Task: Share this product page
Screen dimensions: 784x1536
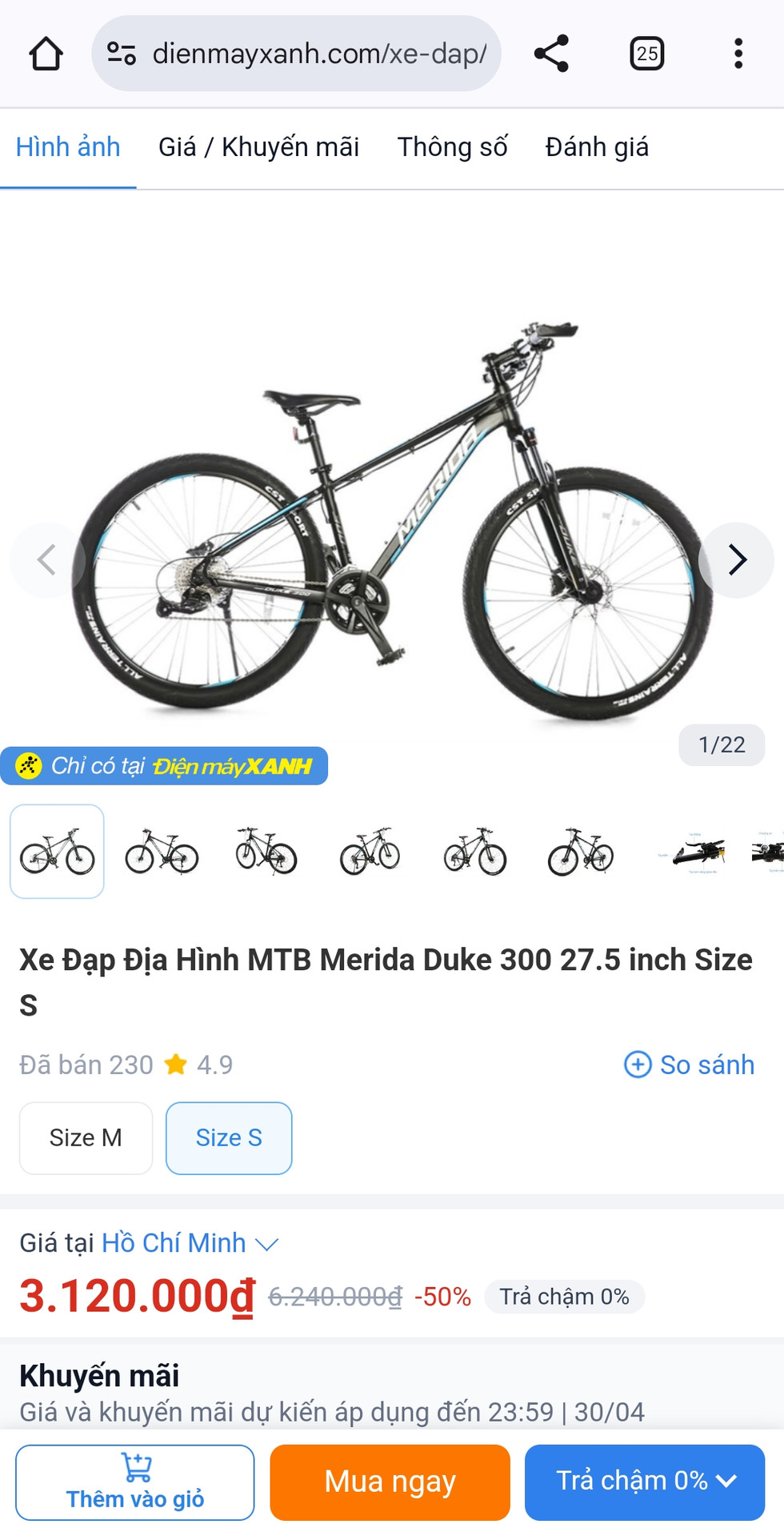Action: click(x=551, y=54)
